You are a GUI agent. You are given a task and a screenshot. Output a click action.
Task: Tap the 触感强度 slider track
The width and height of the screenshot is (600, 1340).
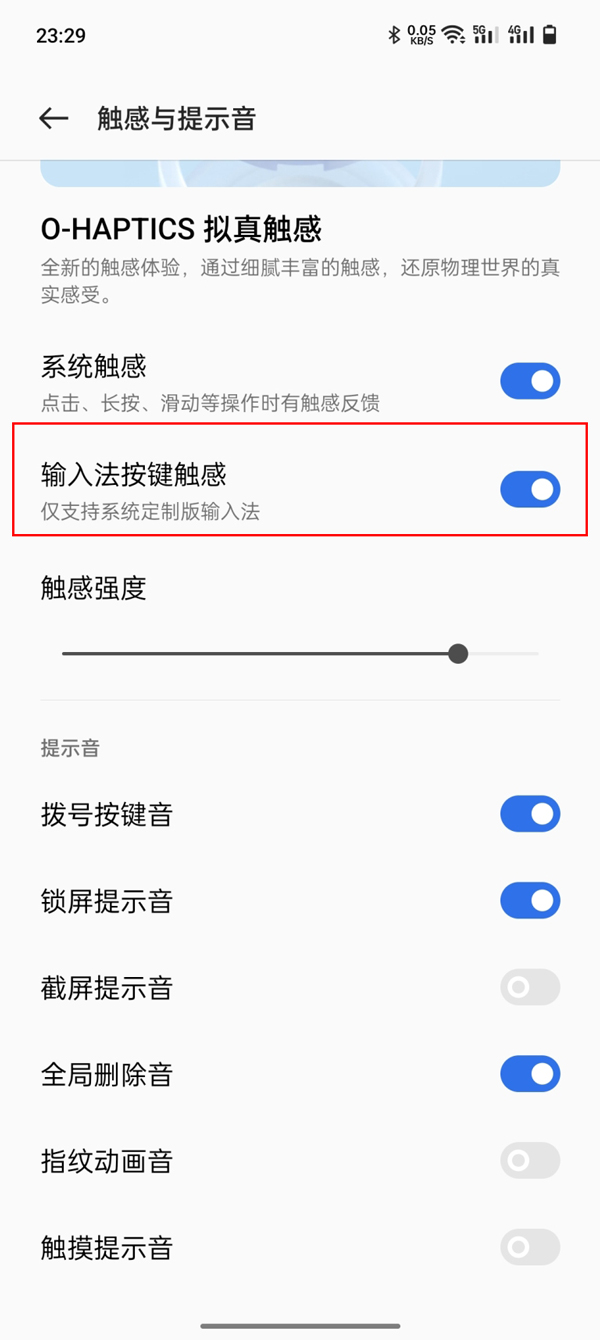click(x=300, y=654)
